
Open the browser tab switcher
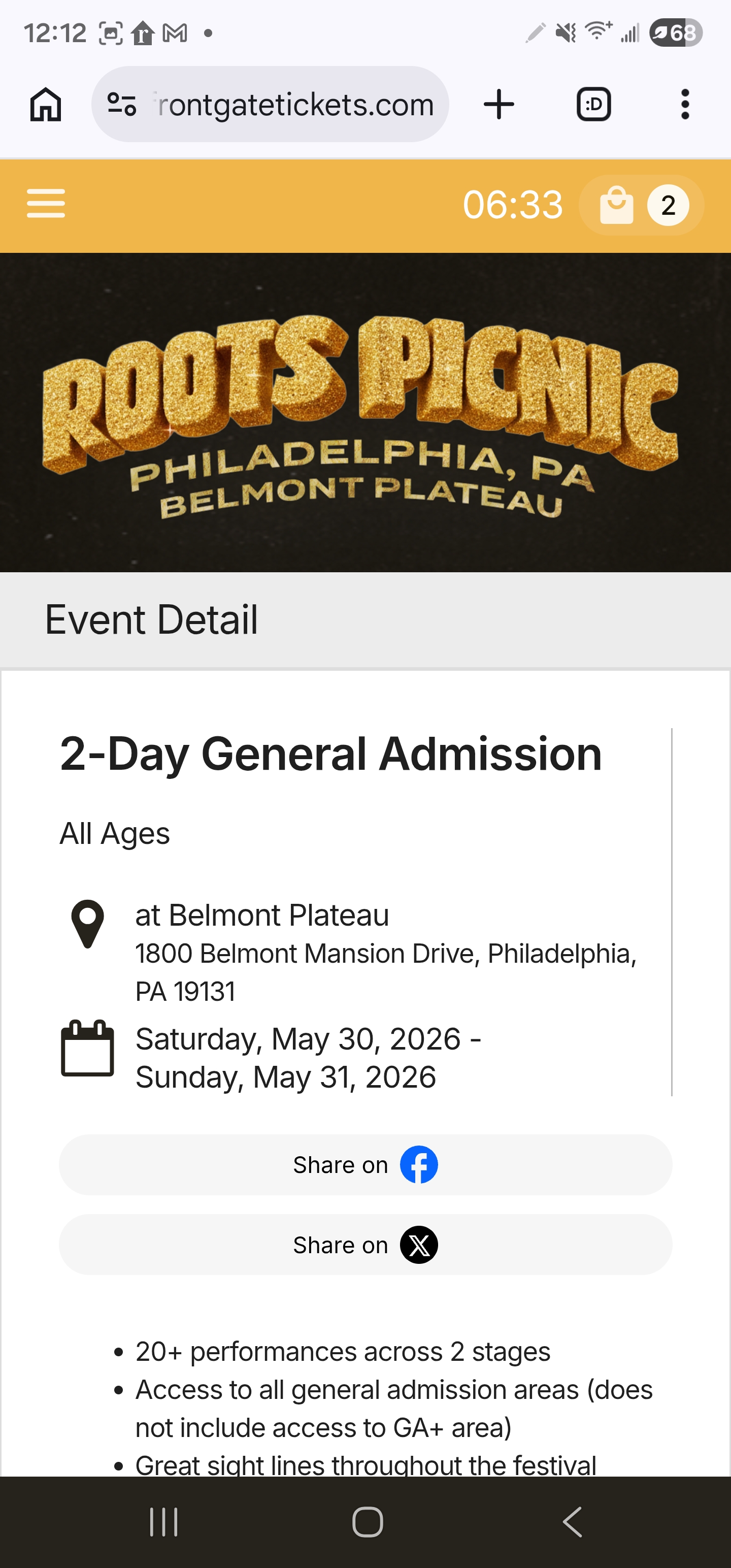tap(593, 104)
